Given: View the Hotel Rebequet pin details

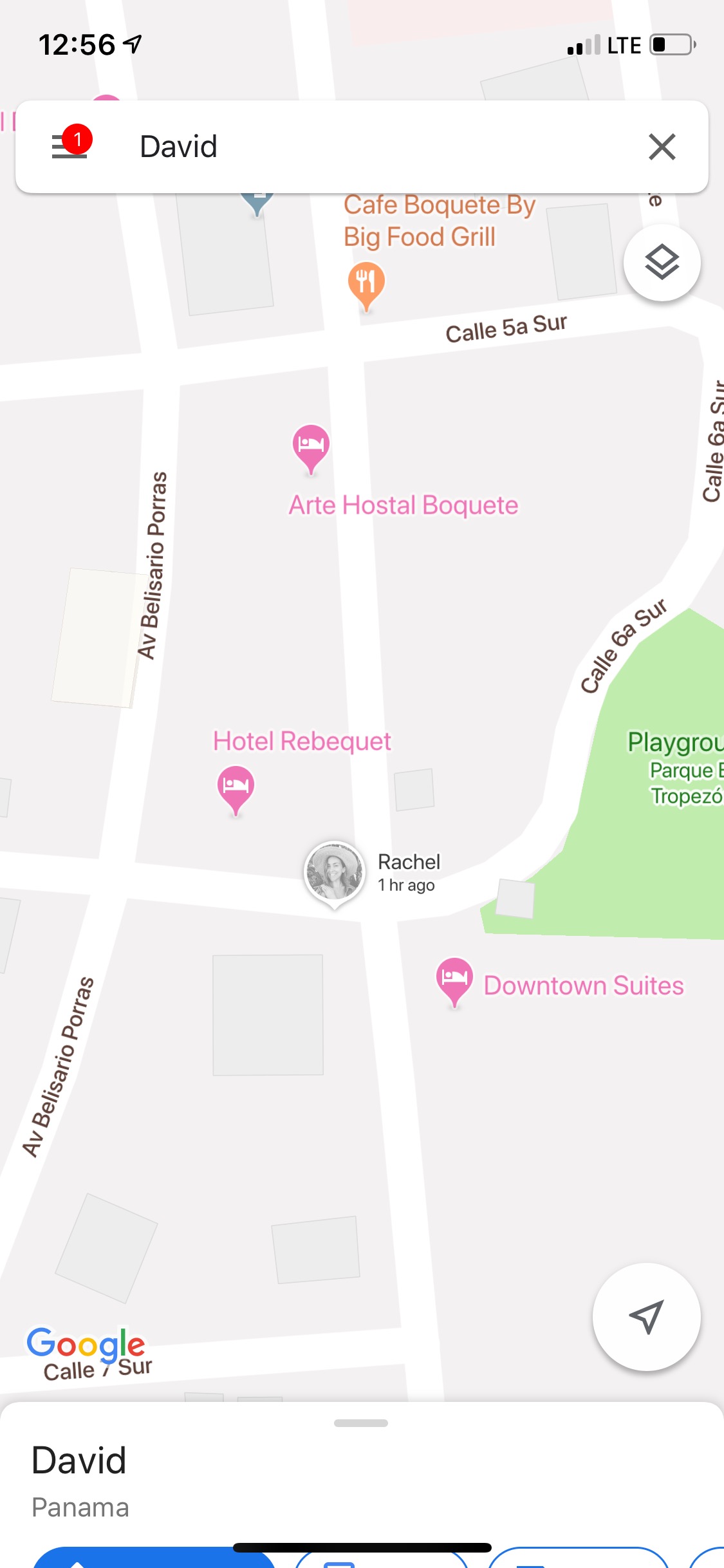Looking at the screenshot, I should [236, 787].
